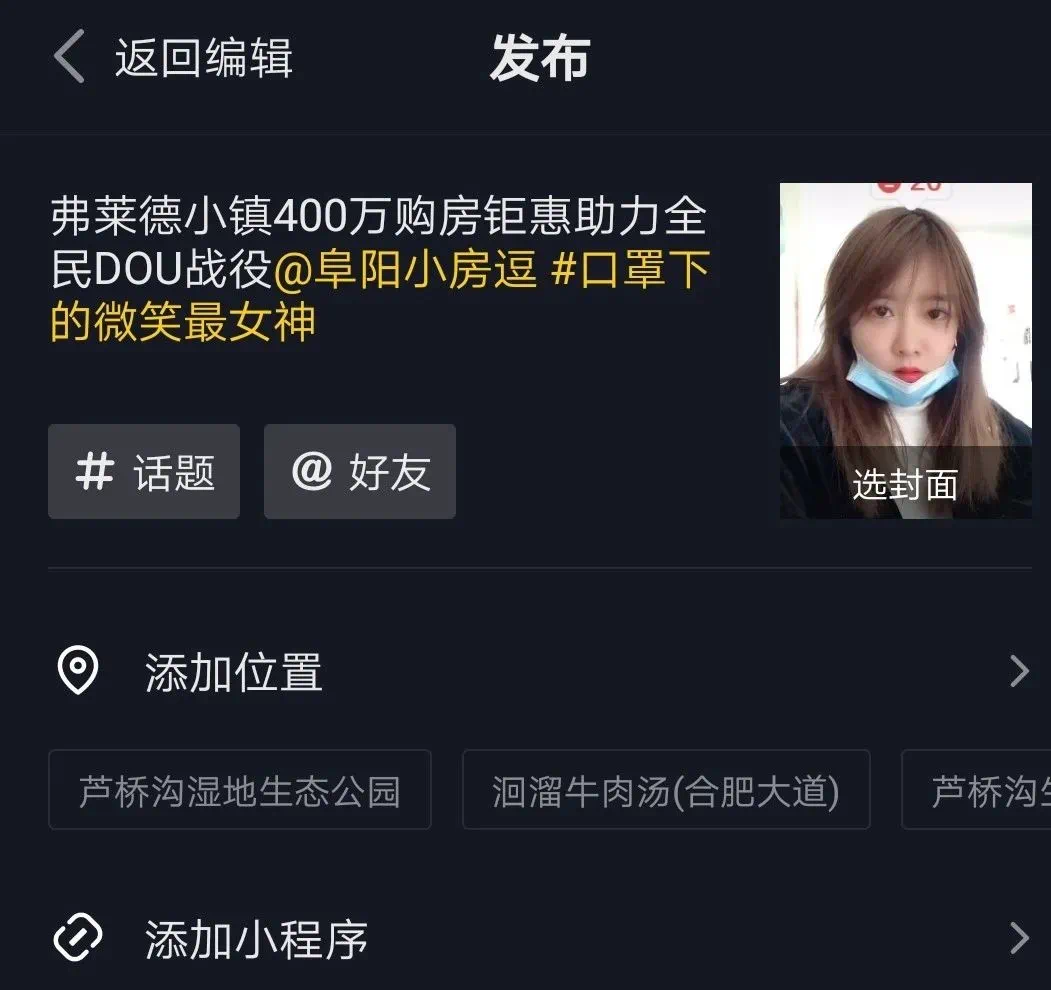
Task: Open the 添加小程序 row
Action: (x=540, y=938)
